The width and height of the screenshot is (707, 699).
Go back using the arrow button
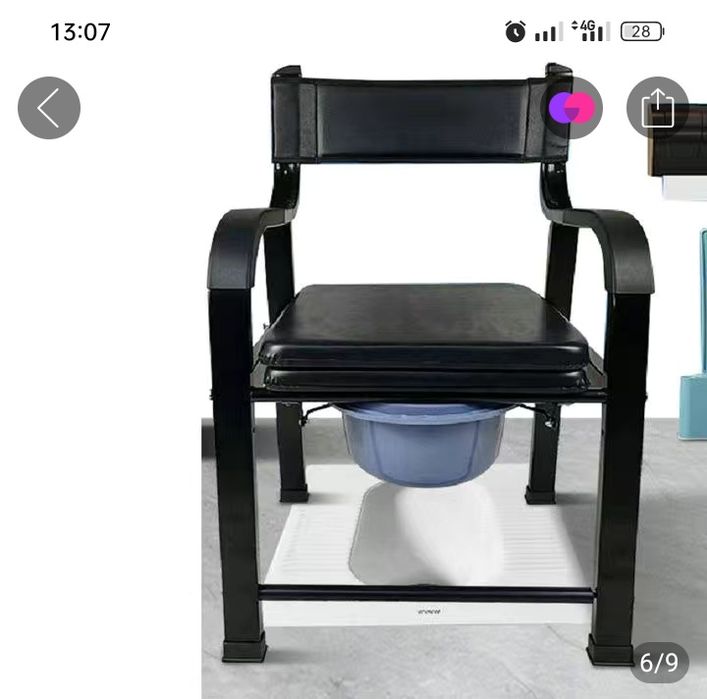pos(48,108)
